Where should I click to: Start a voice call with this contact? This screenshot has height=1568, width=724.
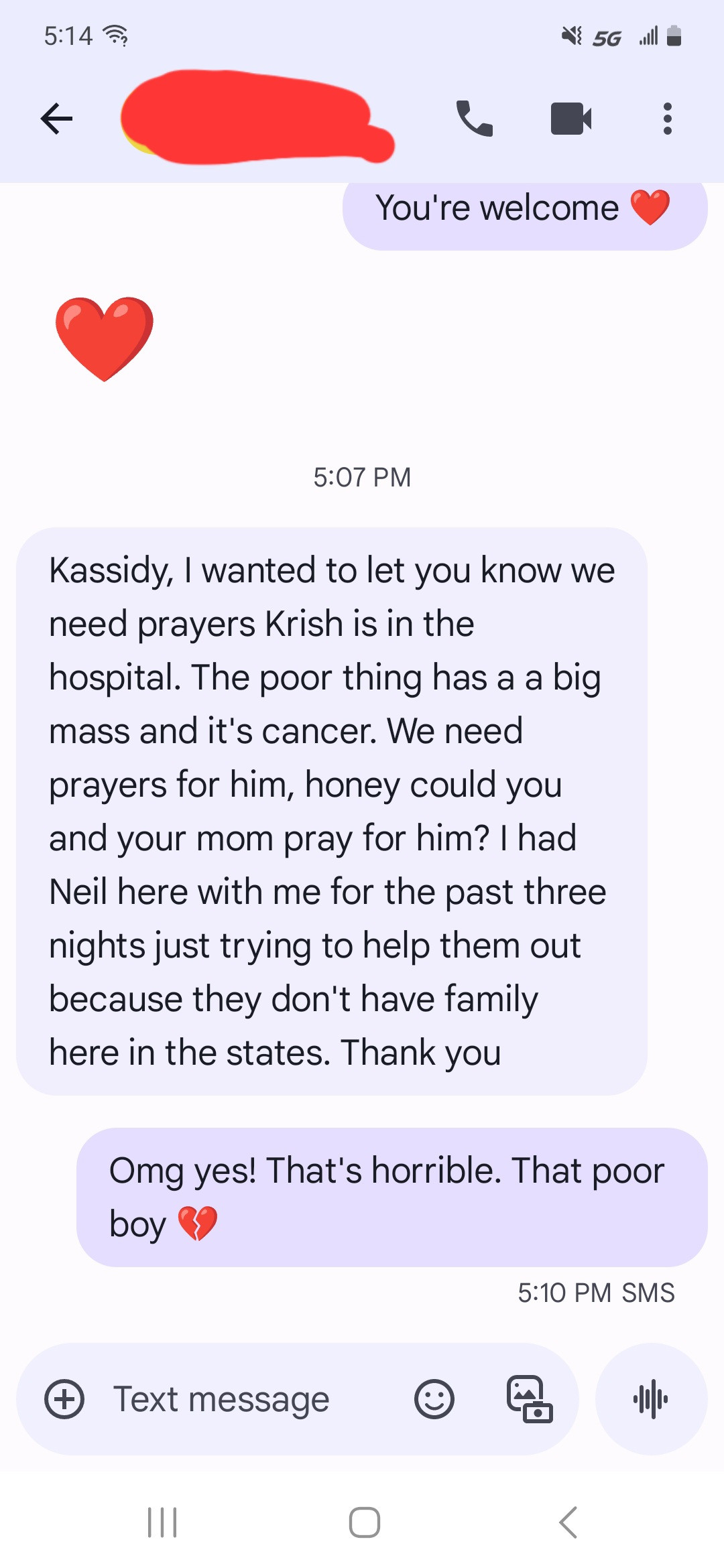coord(474,119)
